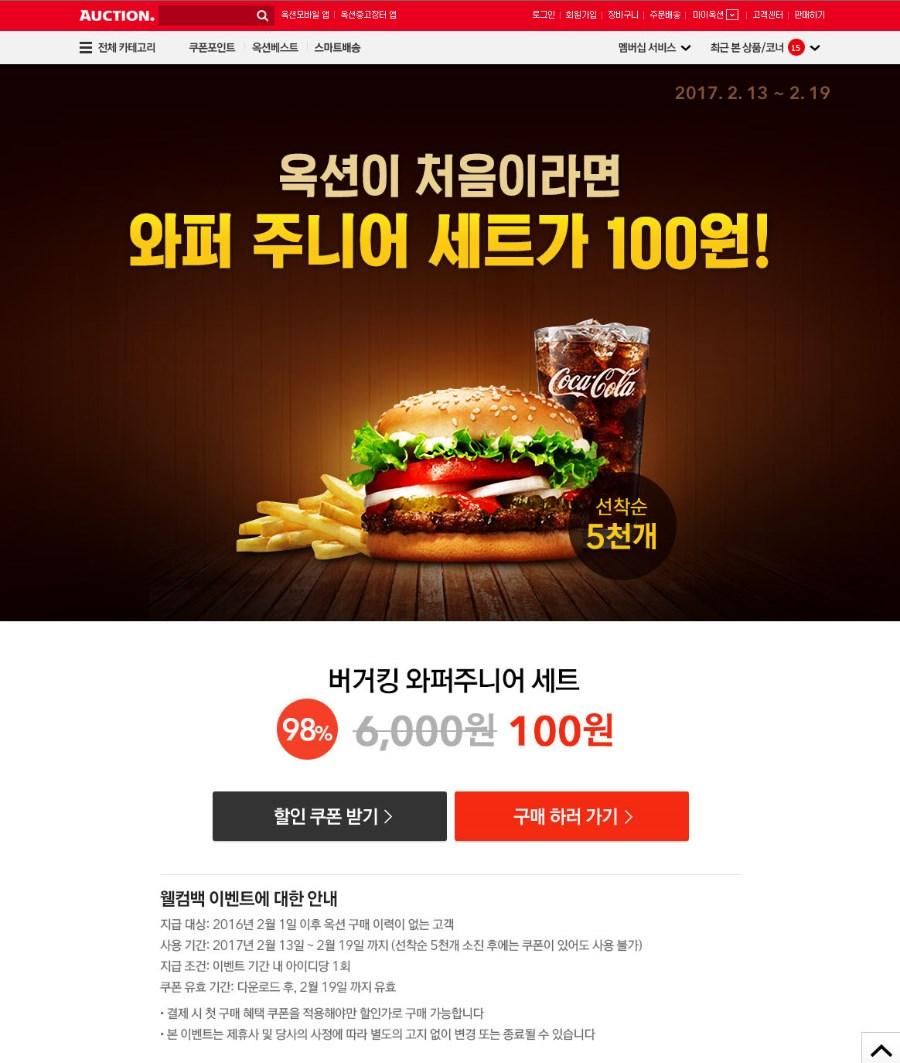Open 로그인 link
The height and width of the screenshot is (1063, 900).
click(x=543, y=15)
